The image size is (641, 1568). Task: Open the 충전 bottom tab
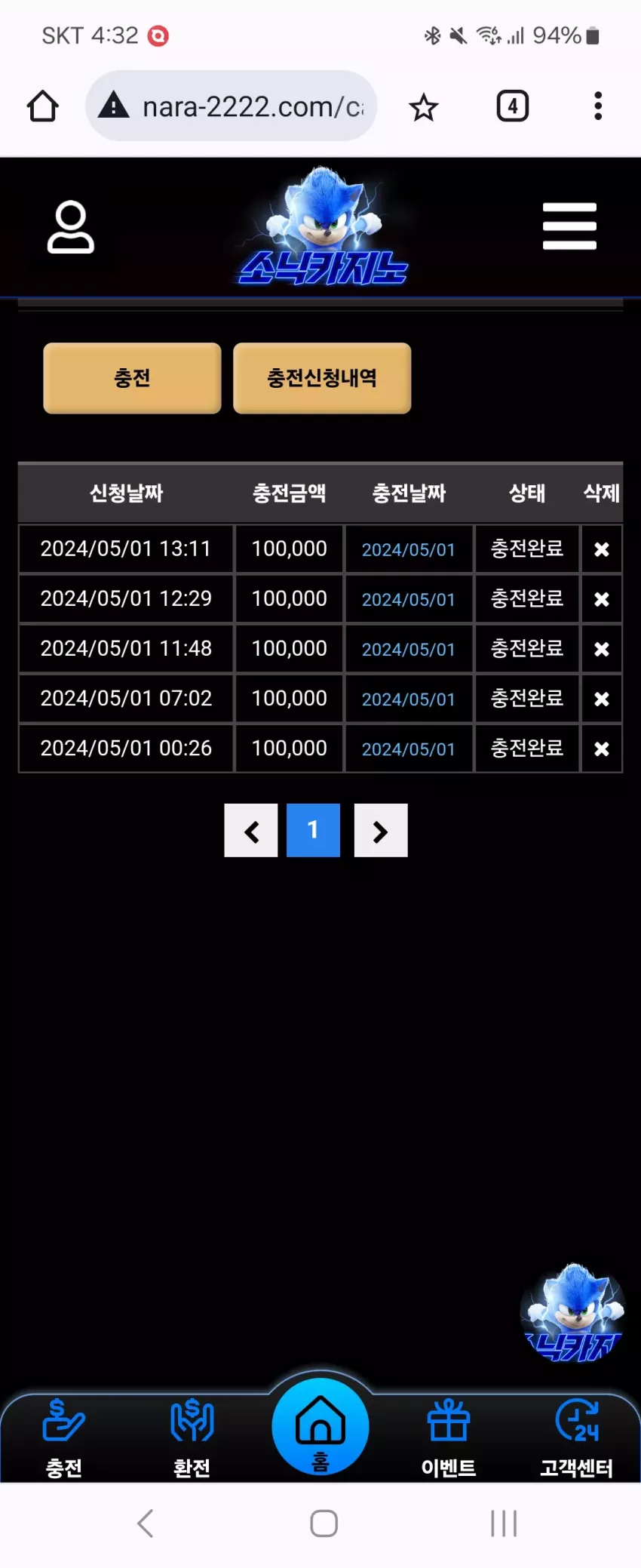[64, 1437]
